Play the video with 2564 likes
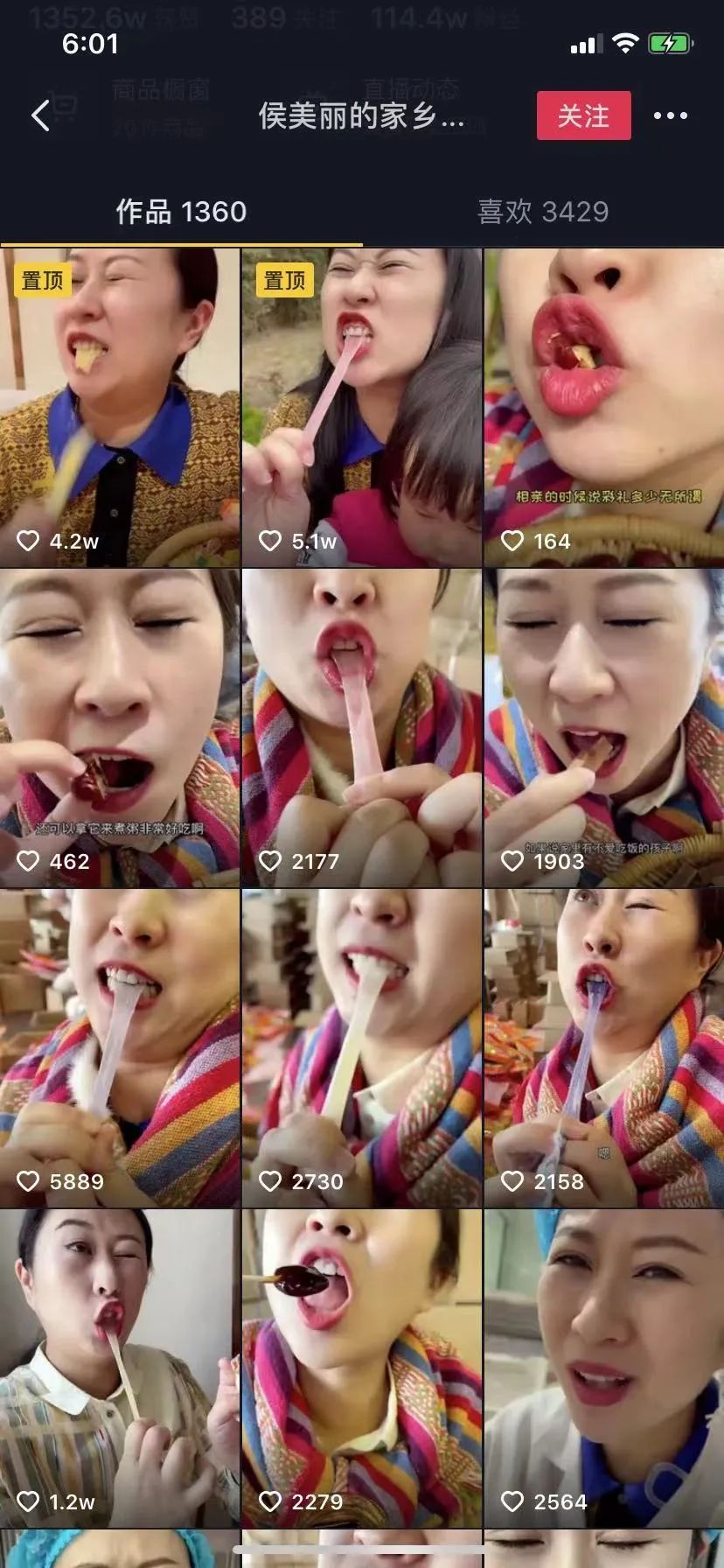 pos(603,1368)
